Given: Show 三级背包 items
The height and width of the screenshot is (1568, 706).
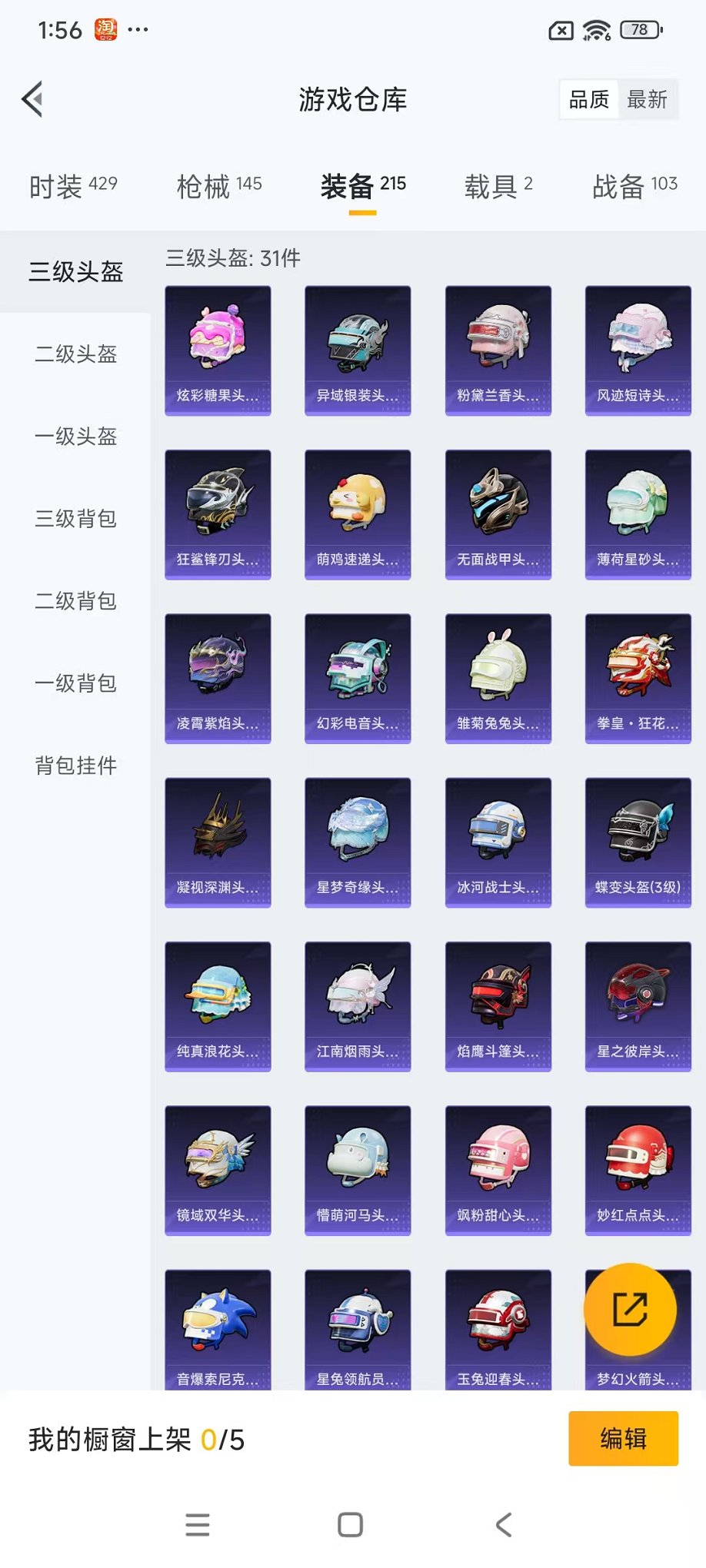Looking at the screenshot, I should (x=75, y=519).
